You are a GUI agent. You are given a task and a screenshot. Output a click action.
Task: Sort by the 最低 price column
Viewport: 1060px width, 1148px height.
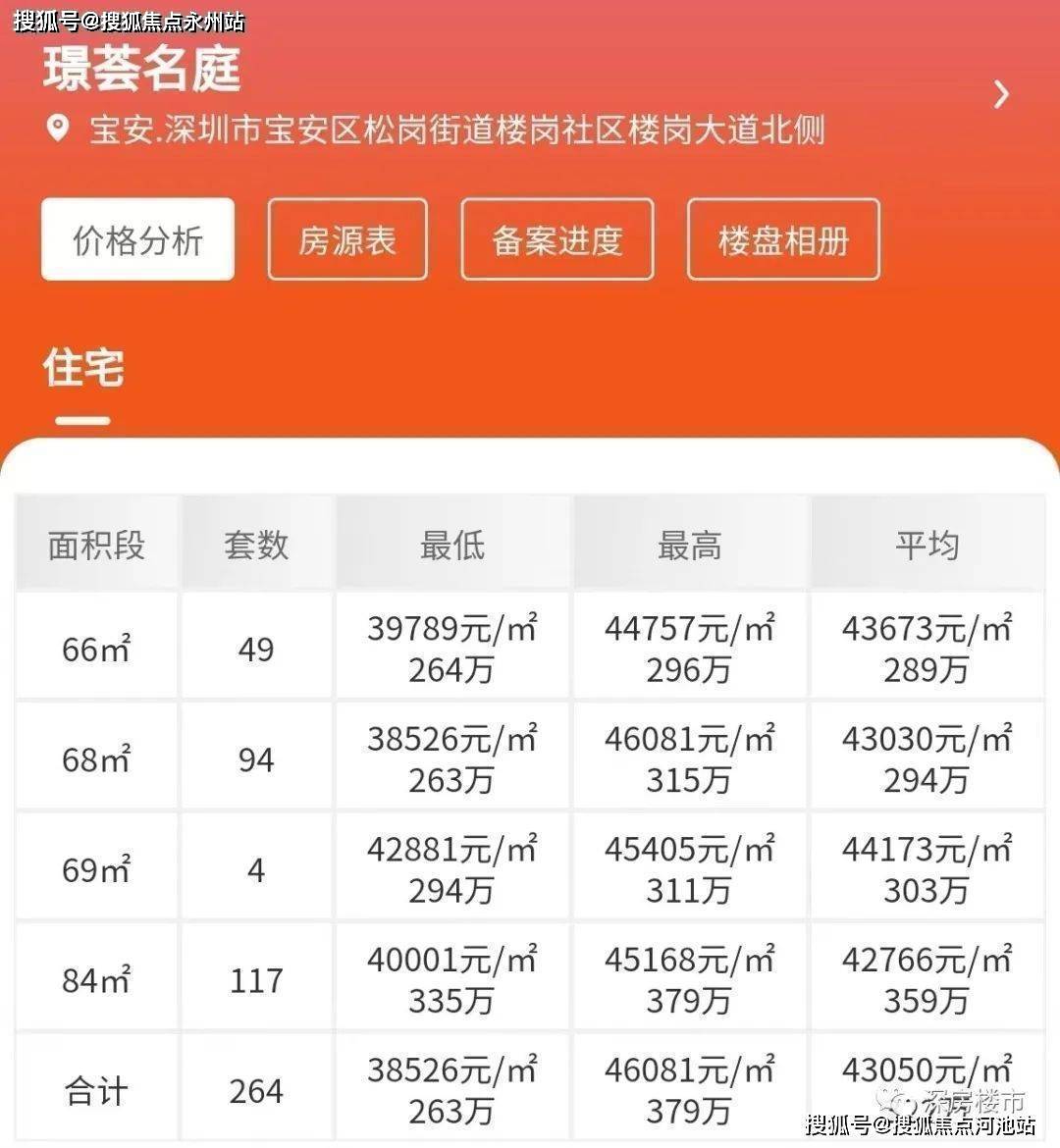(x=451, y=545)
